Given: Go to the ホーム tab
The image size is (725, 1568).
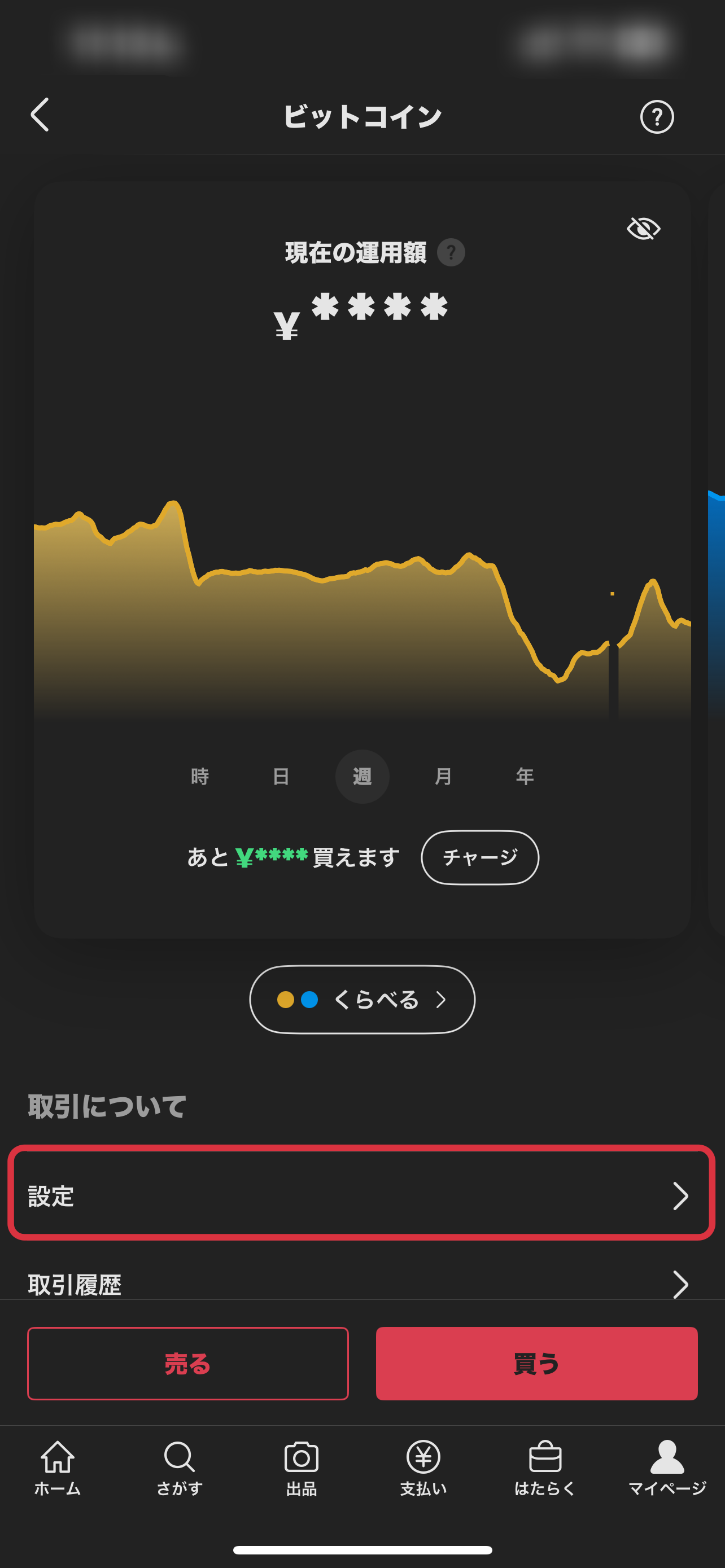Looking at the screenshot, I should click(57, 1468).
